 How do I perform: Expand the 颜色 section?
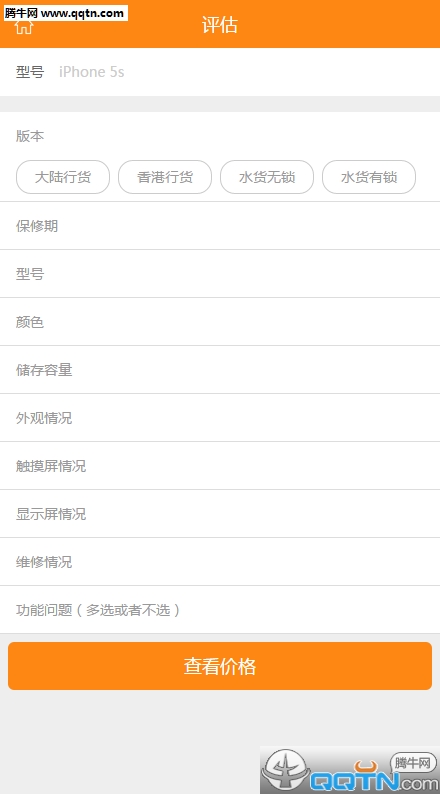[220, 322]
